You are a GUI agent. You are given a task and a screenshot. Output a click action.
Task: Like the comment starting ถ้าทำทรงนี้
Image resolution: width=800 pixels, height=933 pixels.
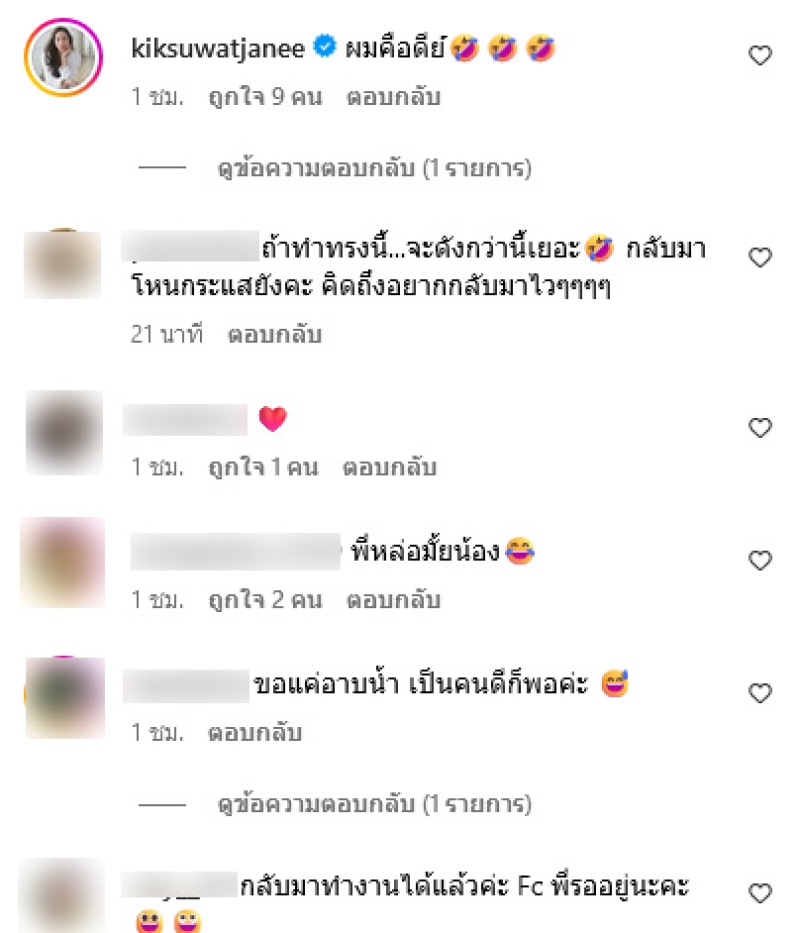pos(760,258)
